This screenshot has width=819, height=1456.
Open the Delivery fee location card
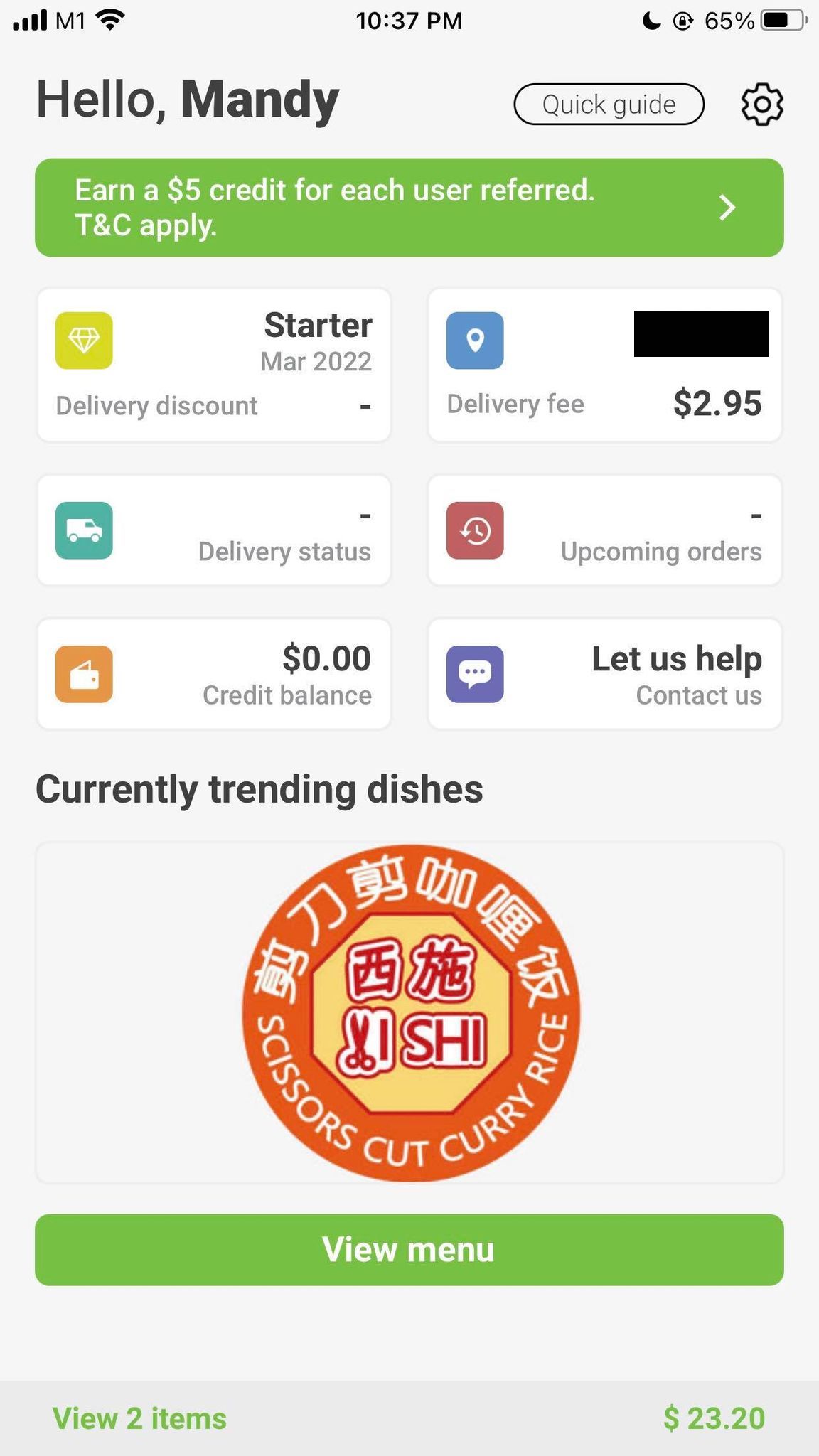pos(605,365)
